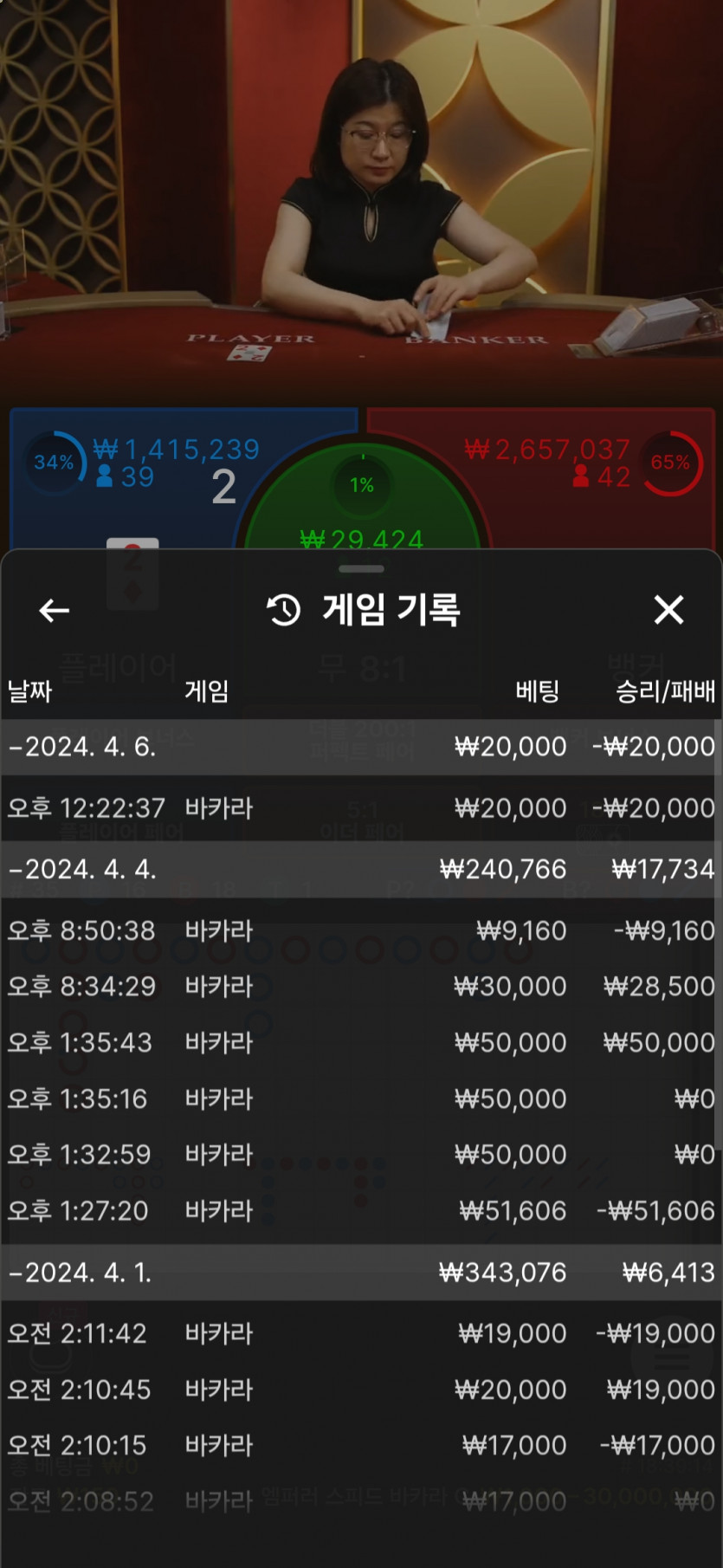Open the 오전 2:10:15 바카라 record
The image size is (723, 1568).
(360, 1445)
